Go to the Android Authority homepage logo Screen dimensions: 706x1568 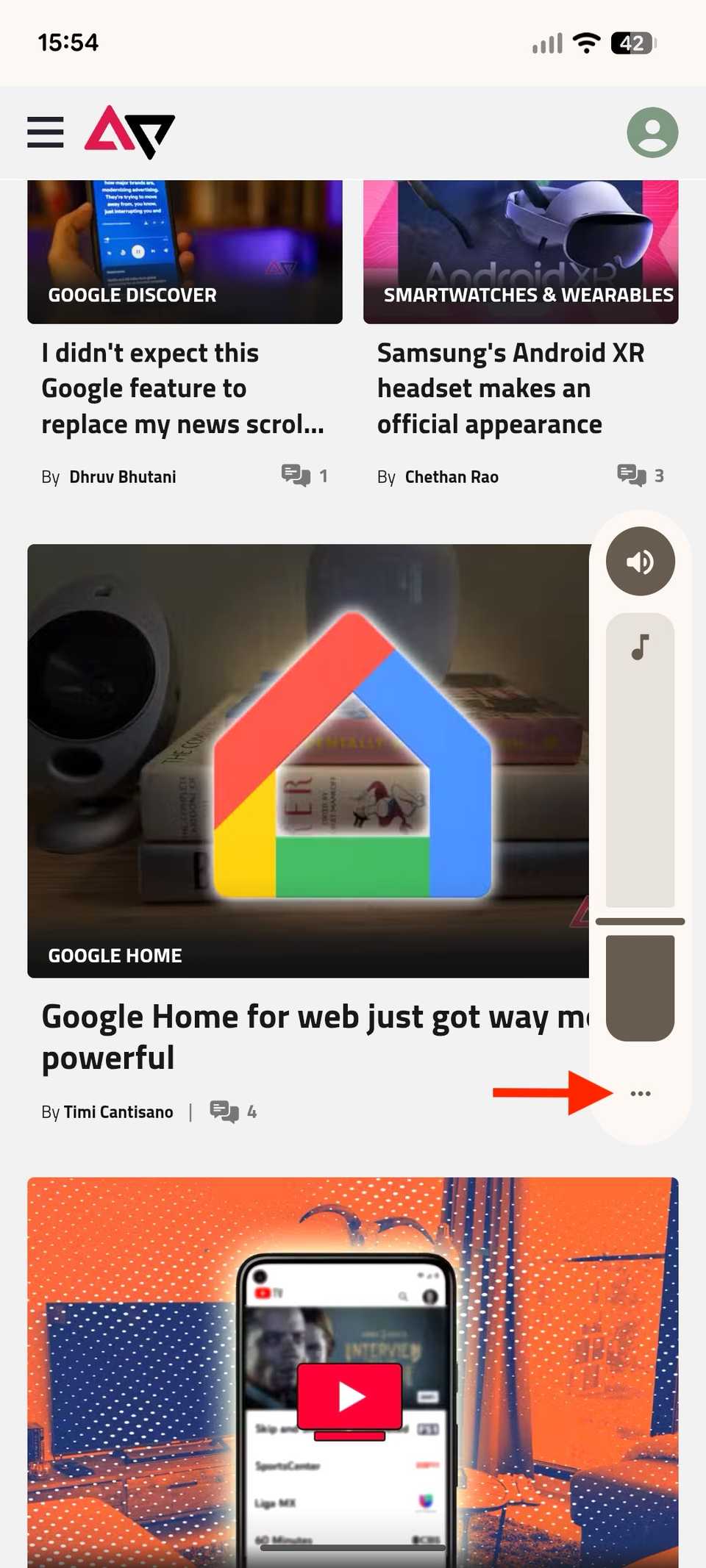click(x=129, y=132)
